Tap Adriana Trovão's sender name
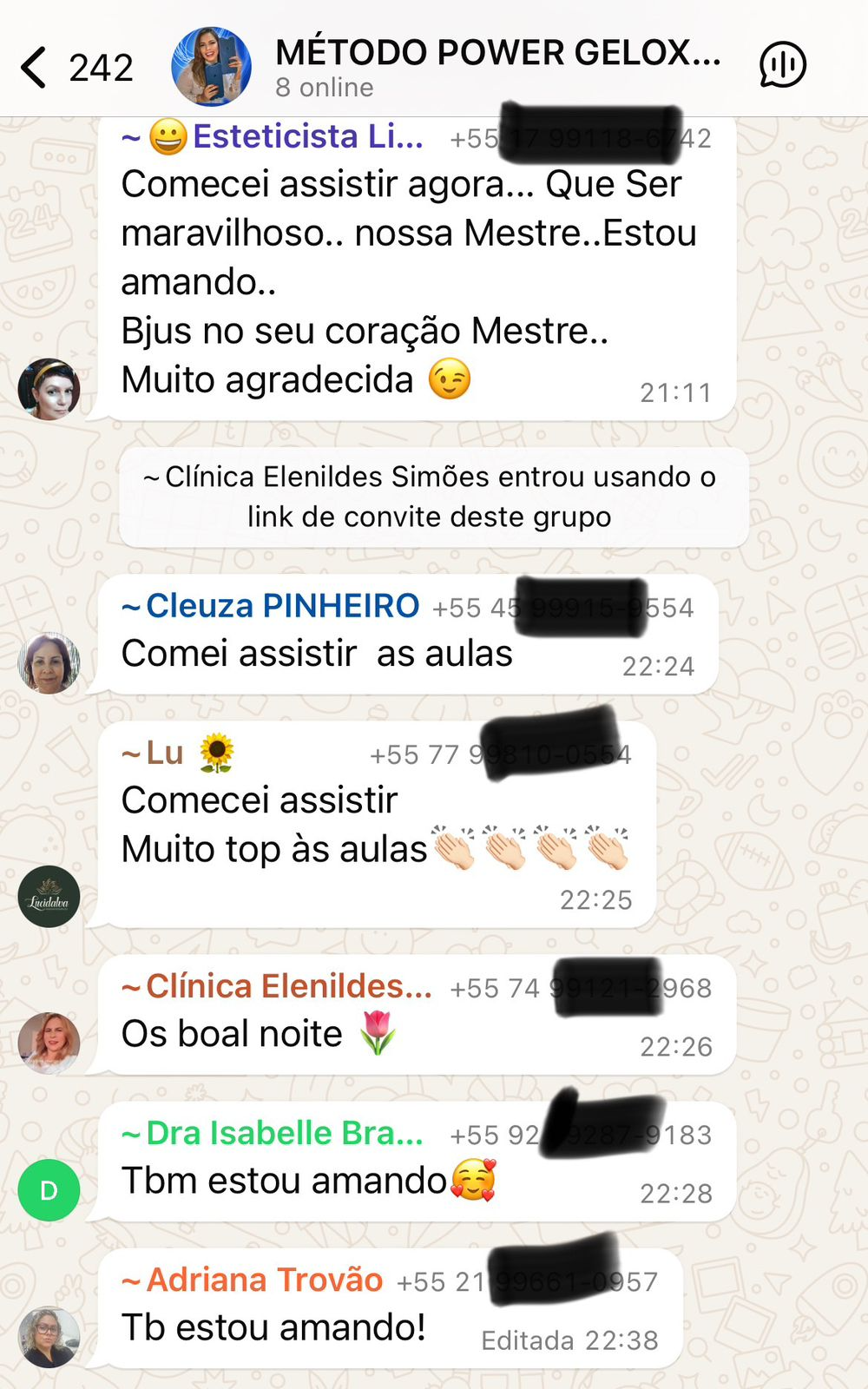Screen dimensions: 868x1389 tap(264, 1280)
